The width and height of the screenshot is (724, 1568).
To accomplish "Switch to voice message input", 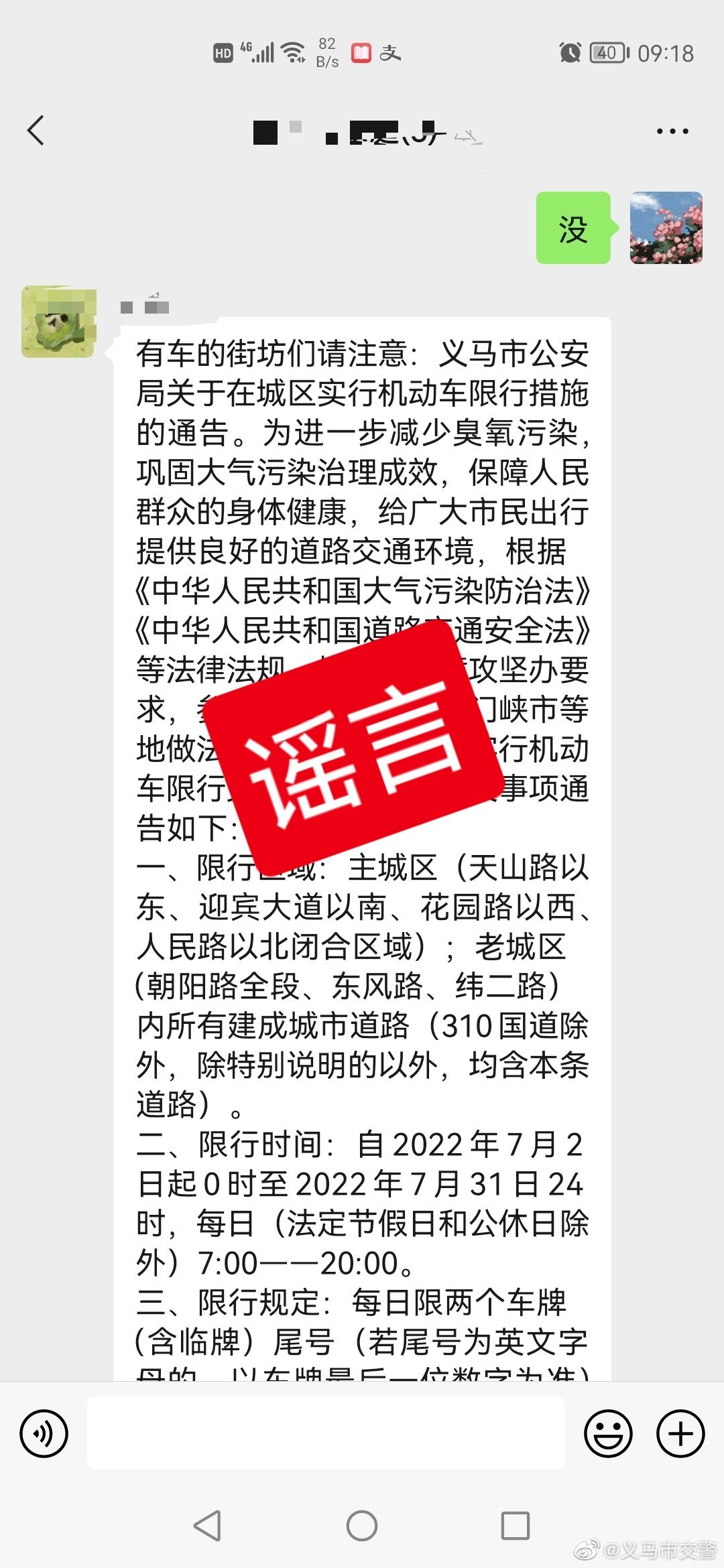I will tap(44, 1434).
